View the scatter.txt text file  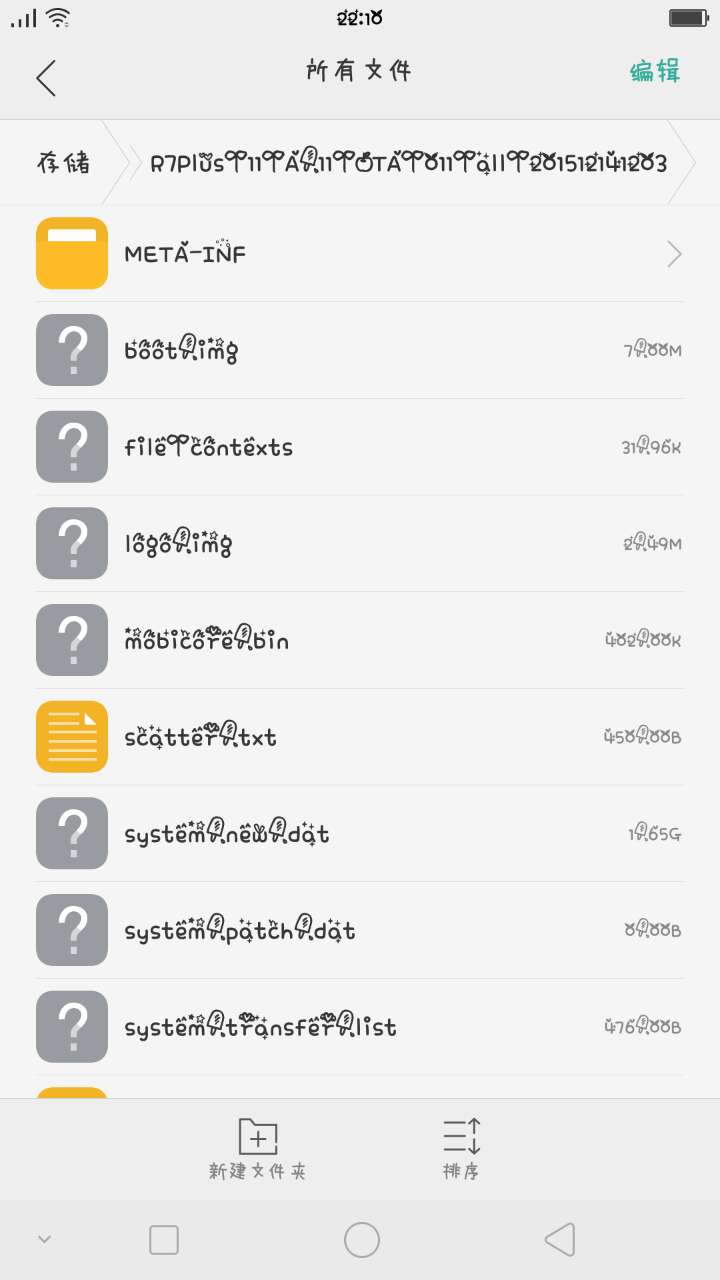(x=360, y=737)
